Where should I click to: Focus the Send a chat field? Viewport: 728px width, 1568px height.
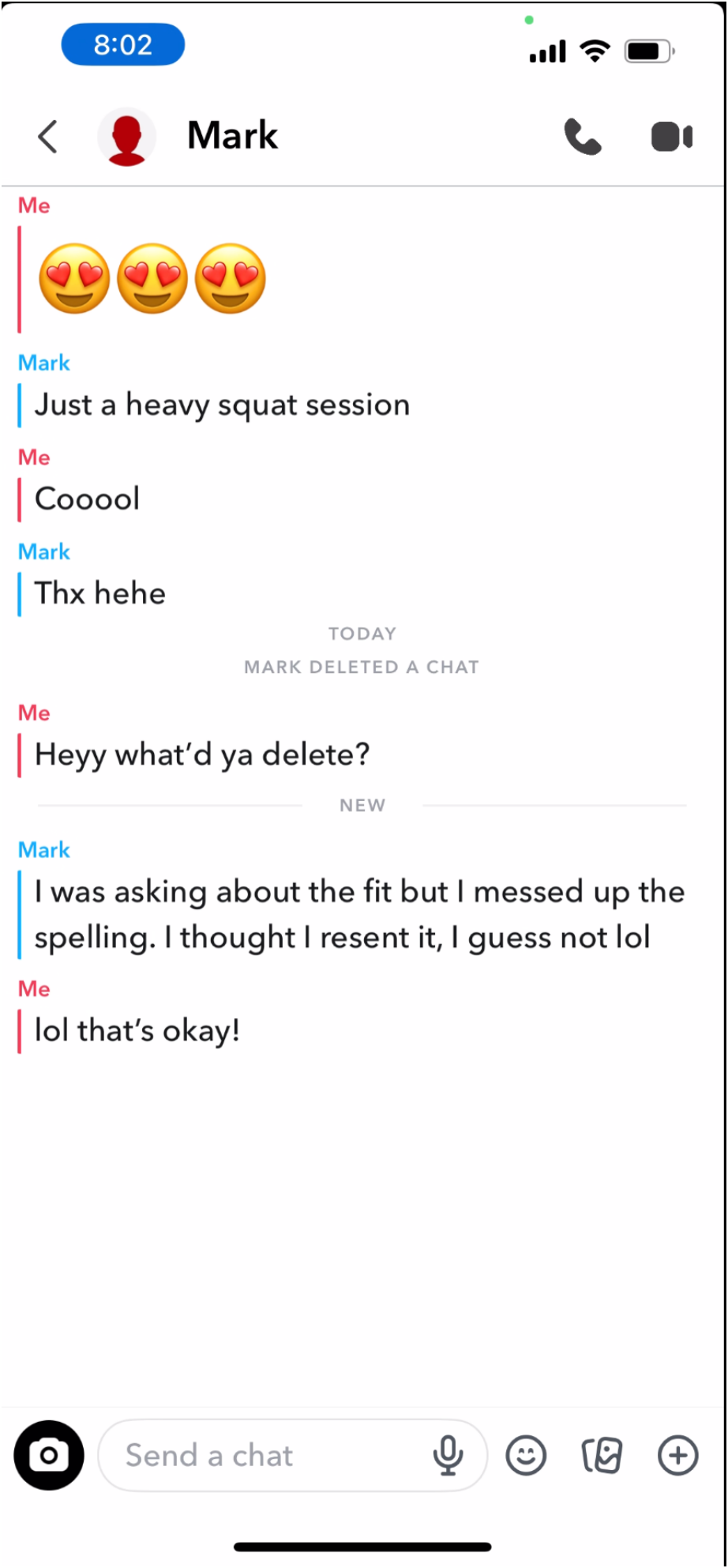pos(261,1455)
